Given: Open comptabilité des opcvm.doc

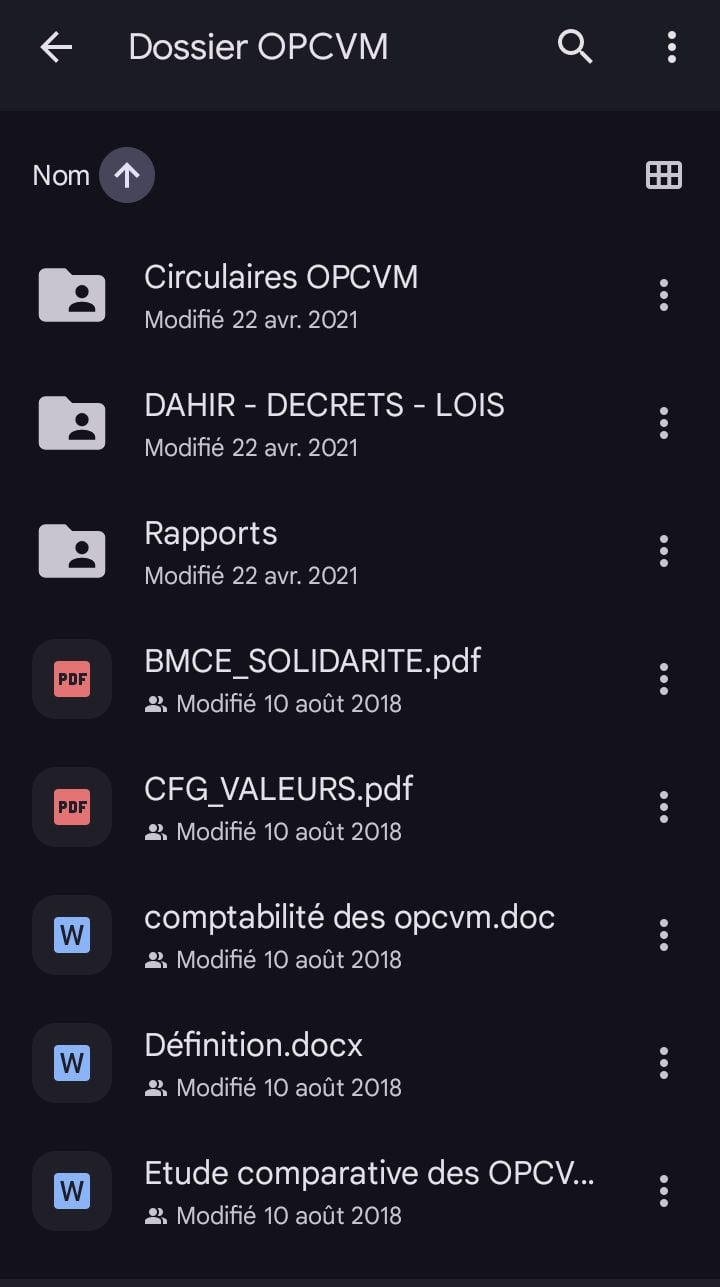Looking at the screenshot, I should pos(349,935).
